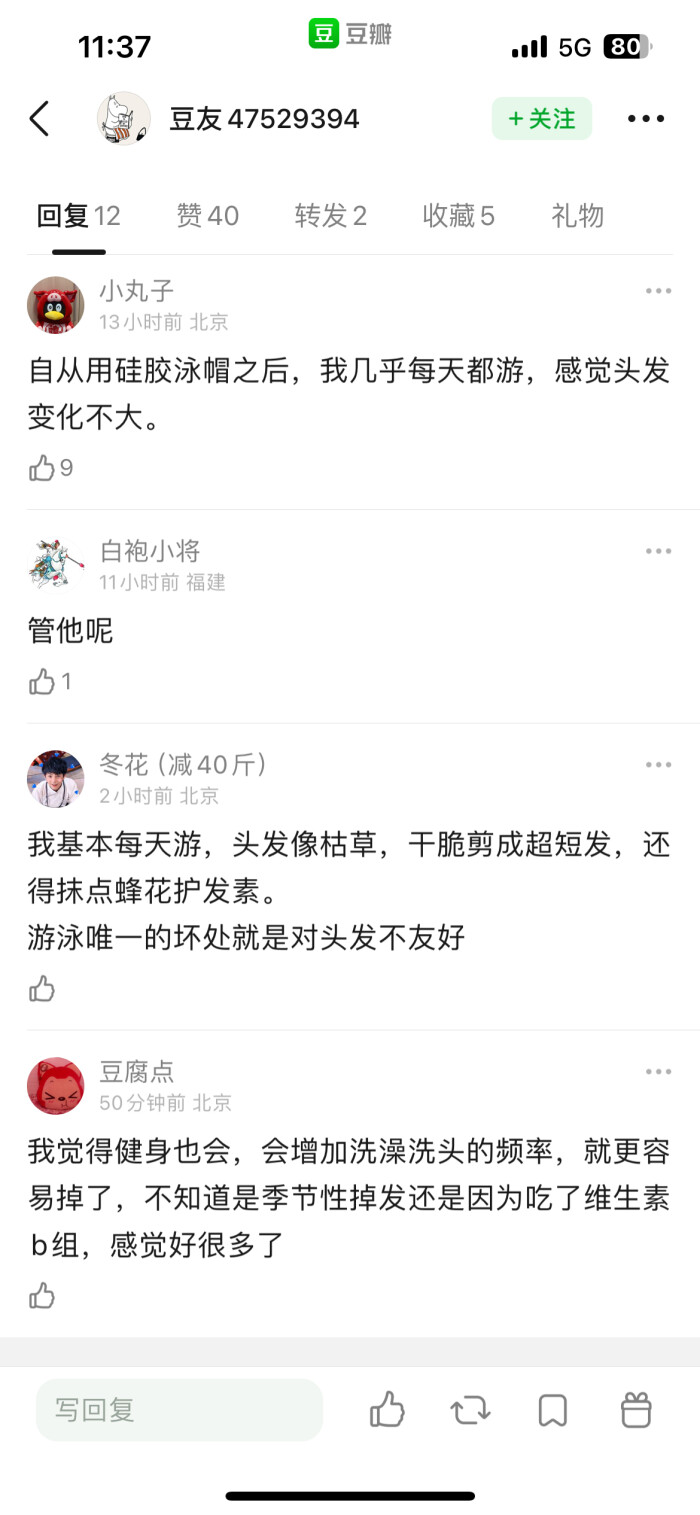Open more options on 豆腐点's comment
Screen dimensions: 700x1515
tap(658, 1072)
